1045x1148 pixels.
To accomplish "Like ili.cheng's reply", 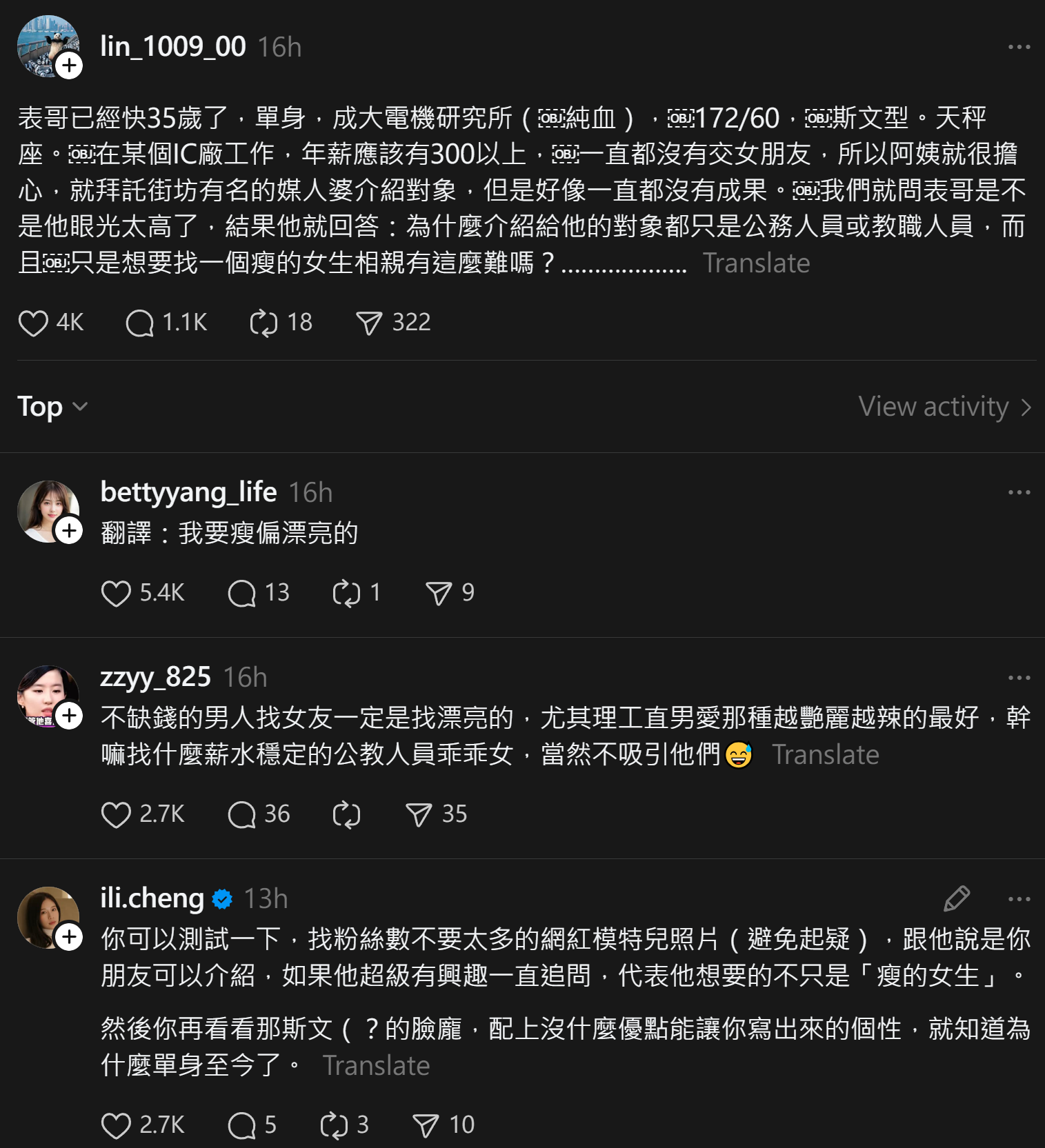I will click(116, 1125).
